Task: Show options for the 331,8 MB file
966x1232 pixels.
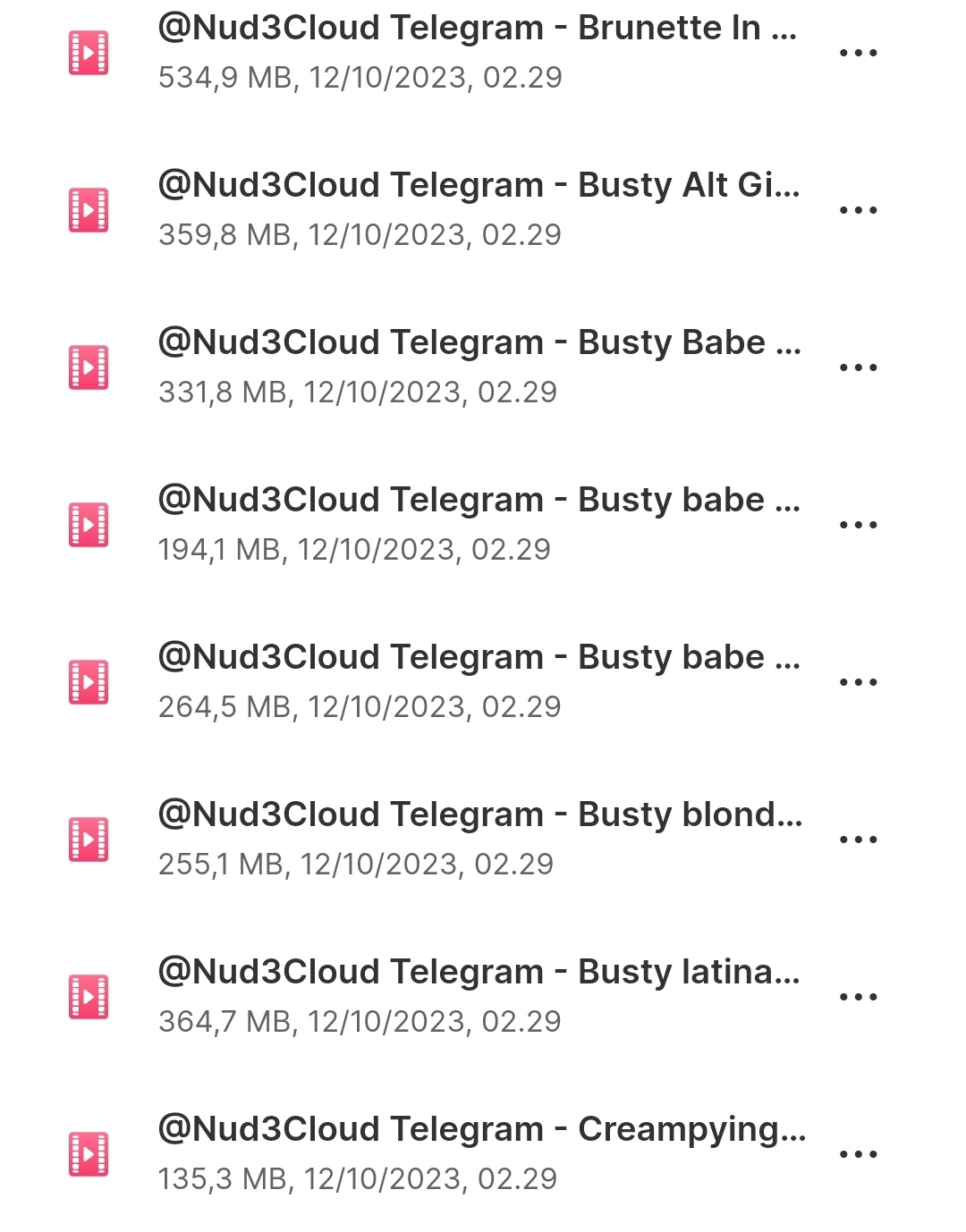Action: tap(858, 367)
